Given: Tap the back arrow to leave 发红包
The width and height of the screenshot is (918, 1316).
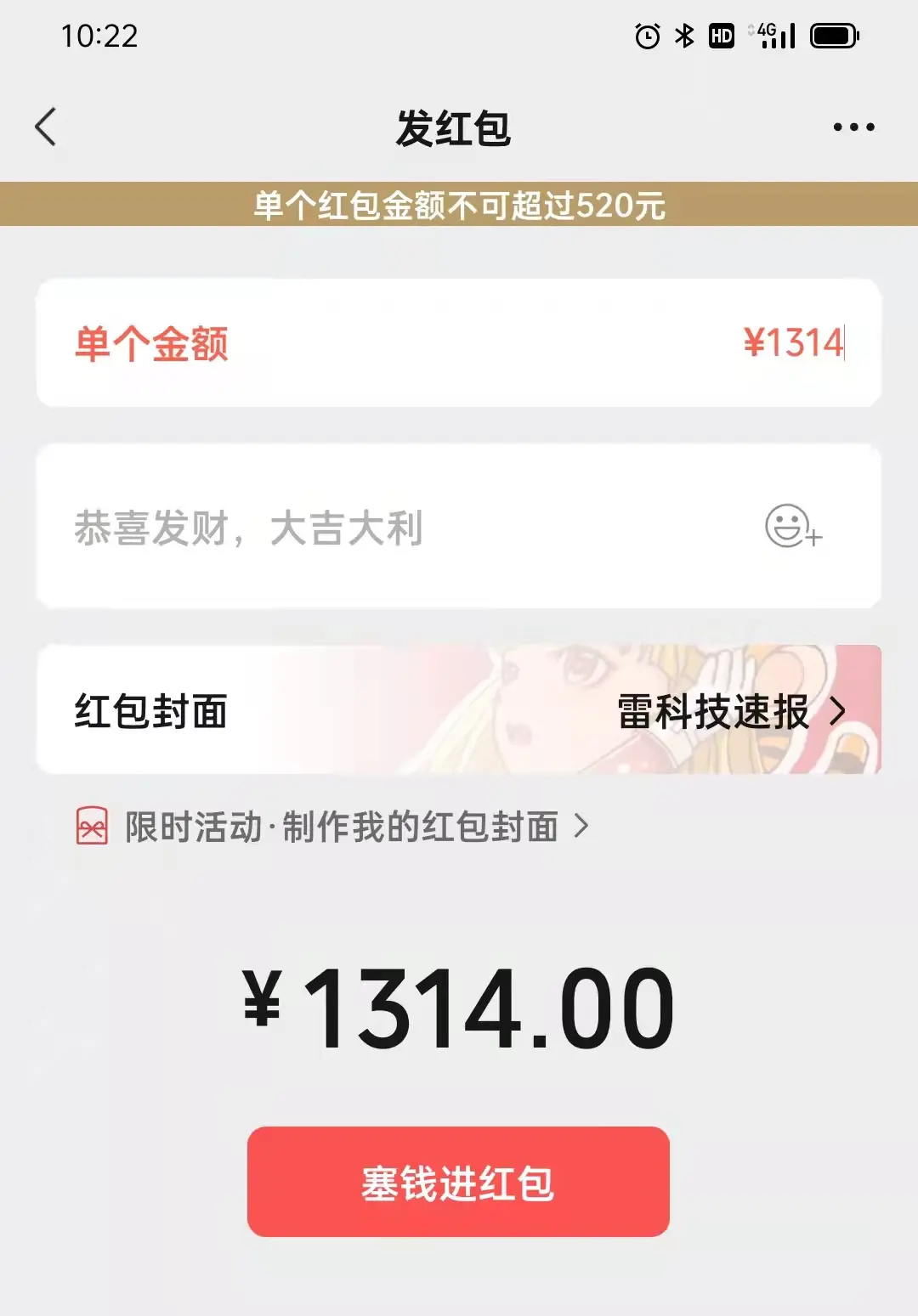Looking at the screenshot, I should (45, 126).
